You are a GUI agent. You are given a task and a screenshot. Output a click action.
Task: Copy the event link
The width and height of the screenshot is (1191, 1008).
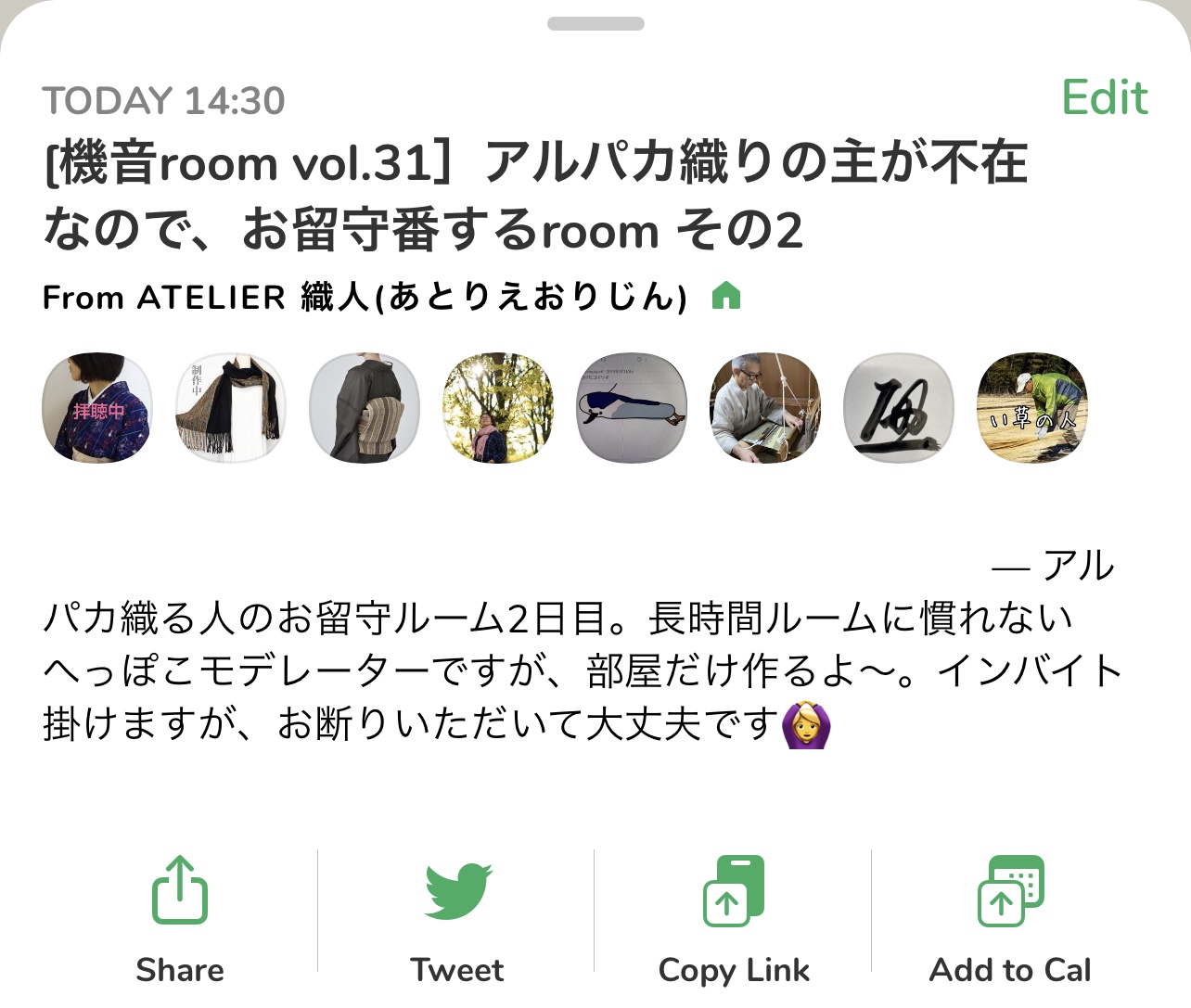coord(734,918)
